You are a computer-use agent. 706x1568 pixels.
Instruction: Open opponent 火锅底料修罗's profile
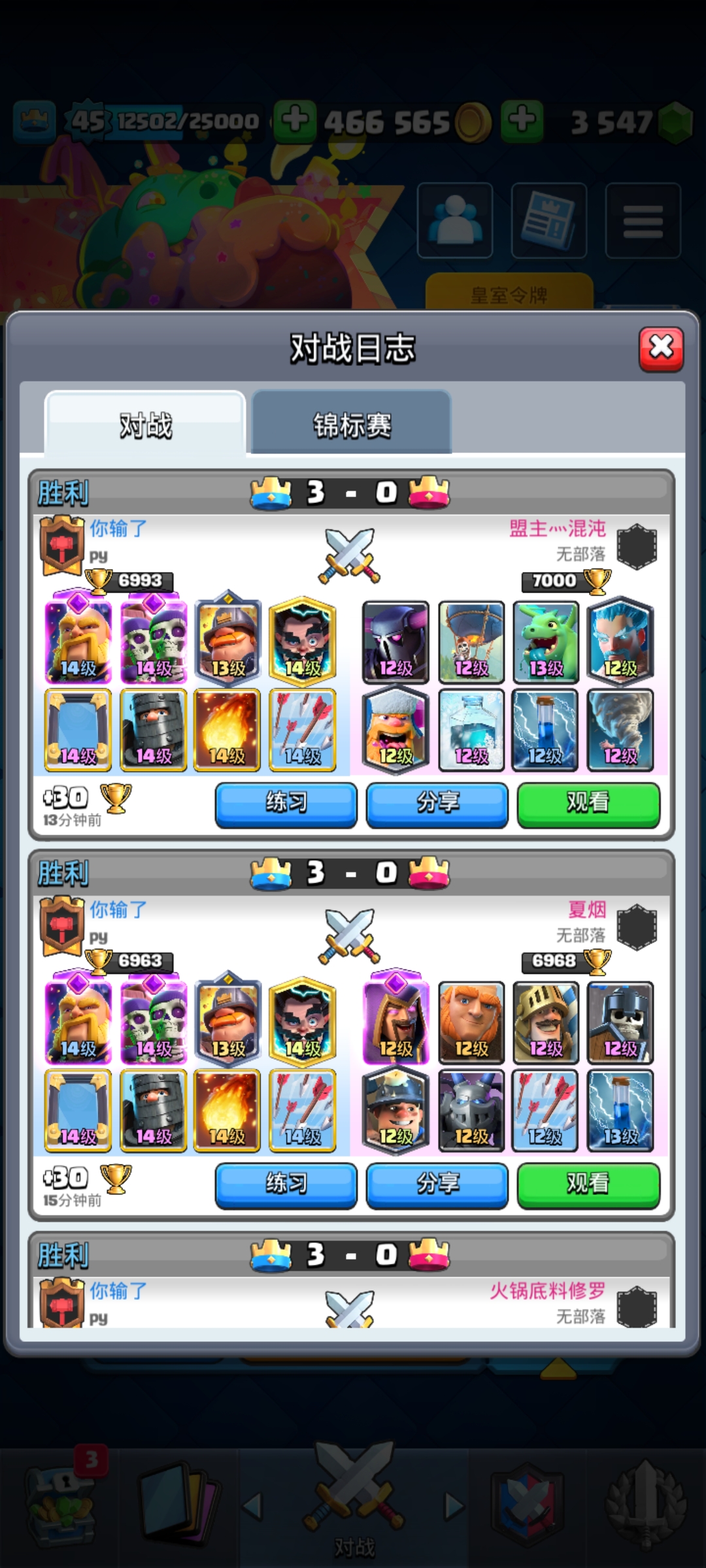[548, 1290]
